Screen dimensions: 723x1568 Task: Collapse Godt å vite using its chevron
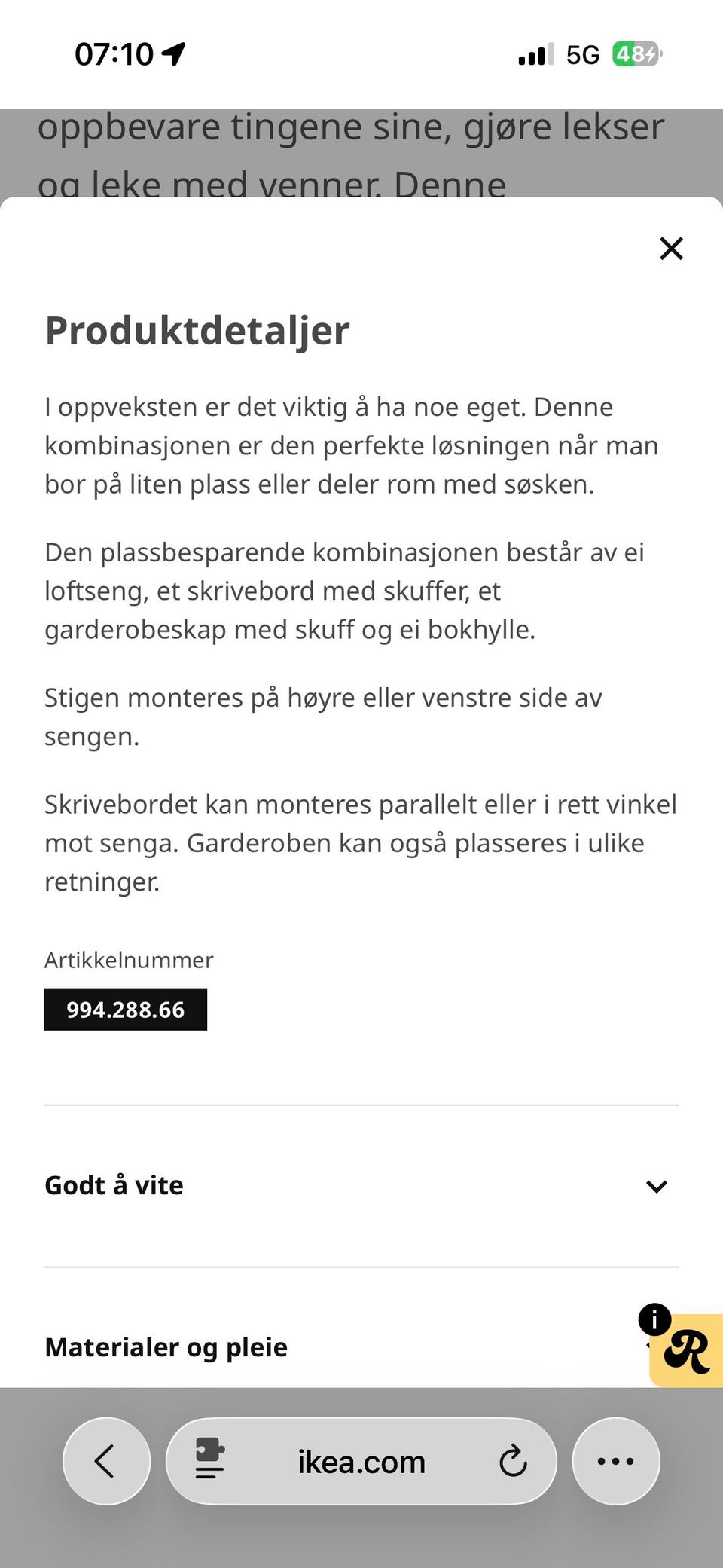click(657, 1185)
